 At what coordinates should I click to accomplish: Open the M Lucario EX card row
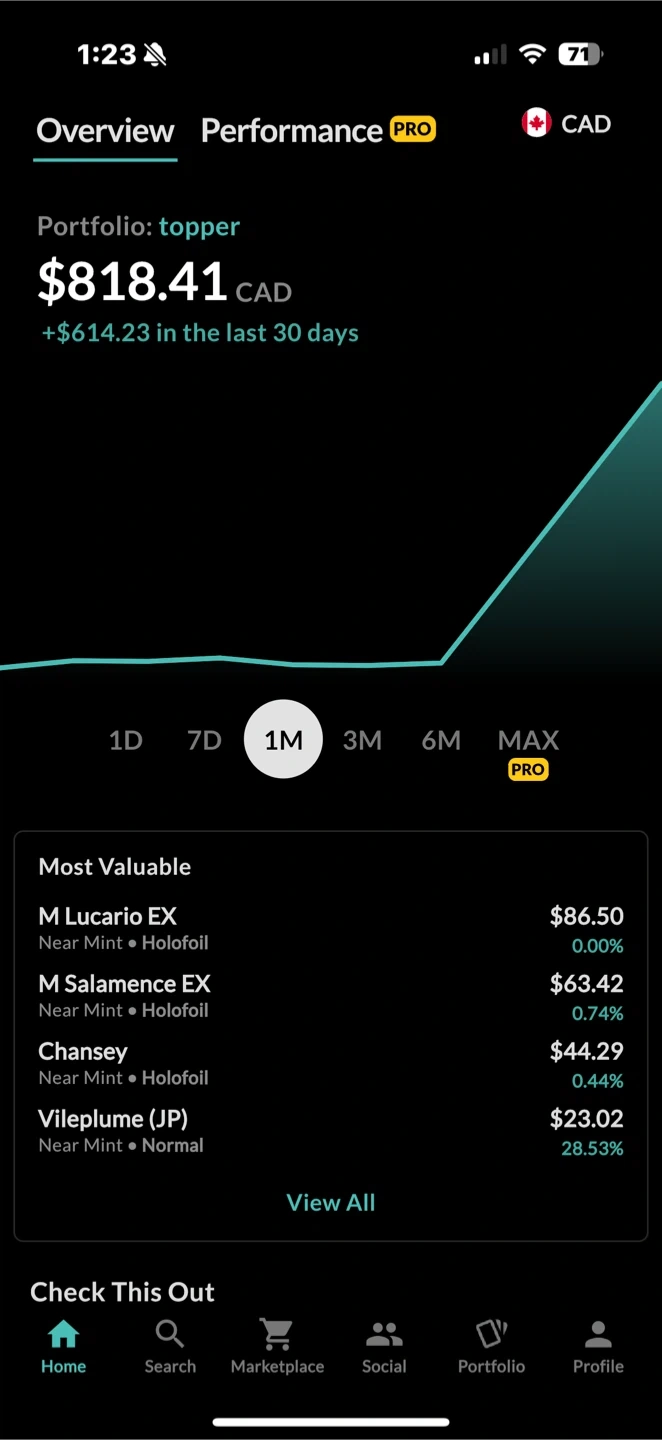[331, 929]
